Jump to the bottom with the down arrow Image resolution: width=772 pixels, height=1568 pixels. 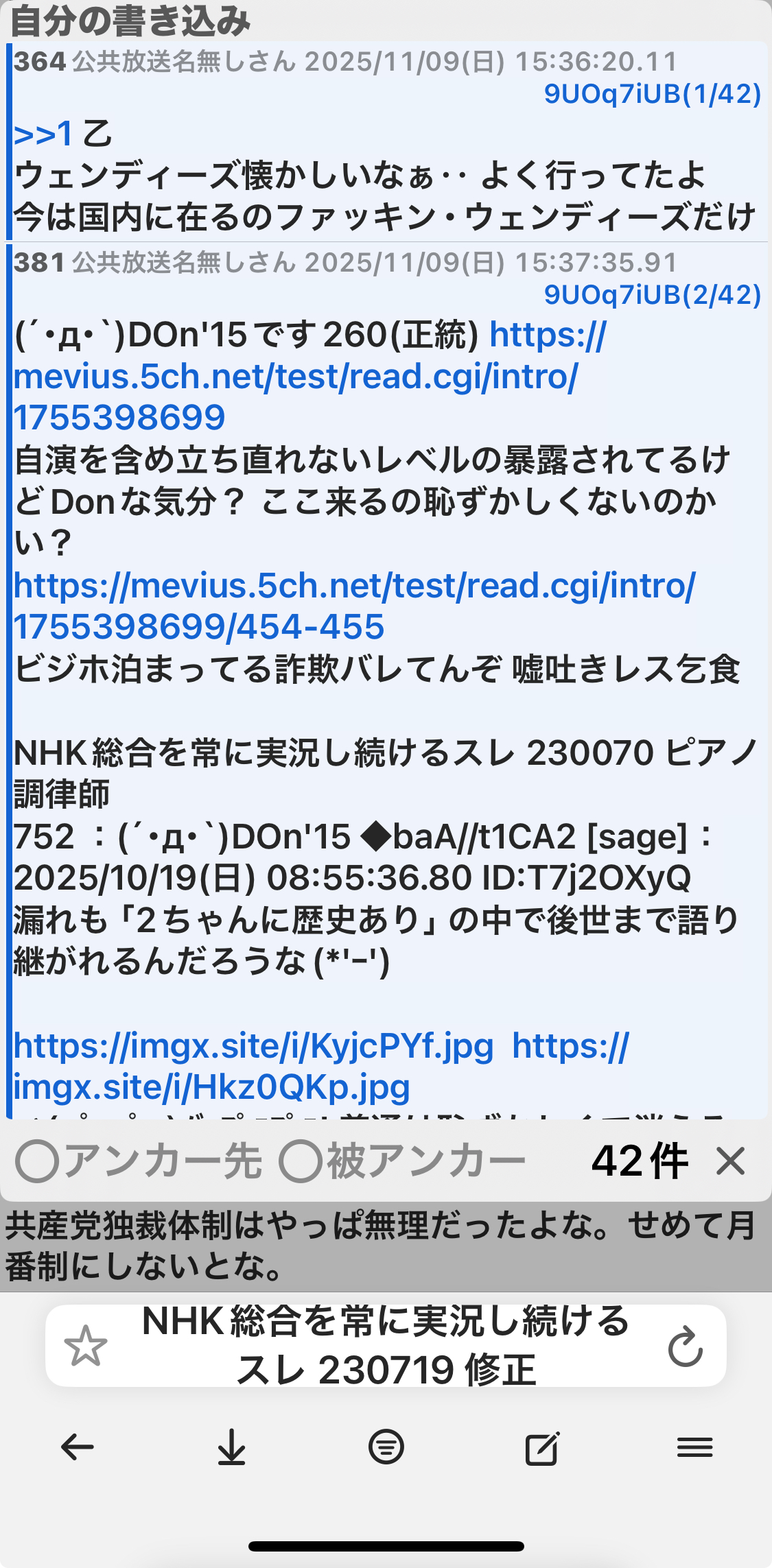point(231,1447)
